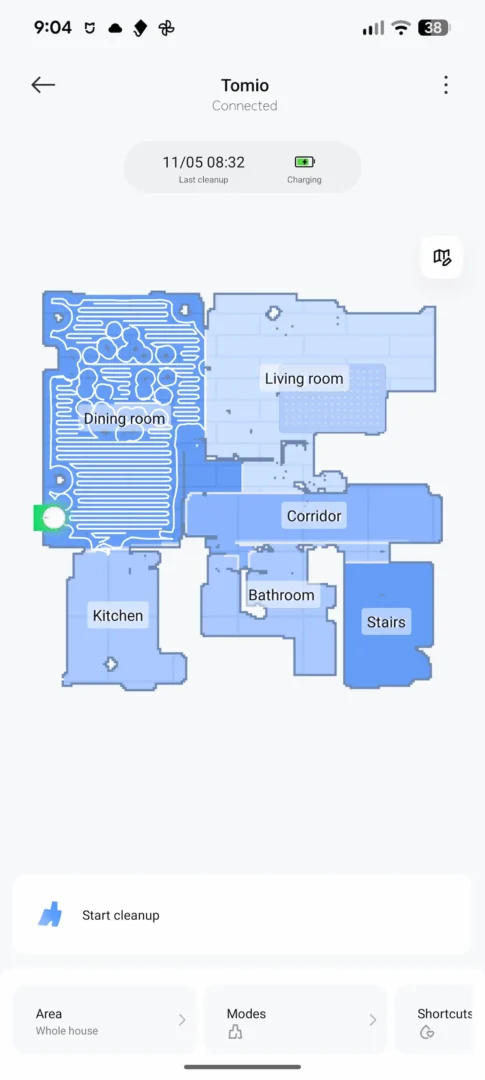Open the Modes card

[296, 1020]
